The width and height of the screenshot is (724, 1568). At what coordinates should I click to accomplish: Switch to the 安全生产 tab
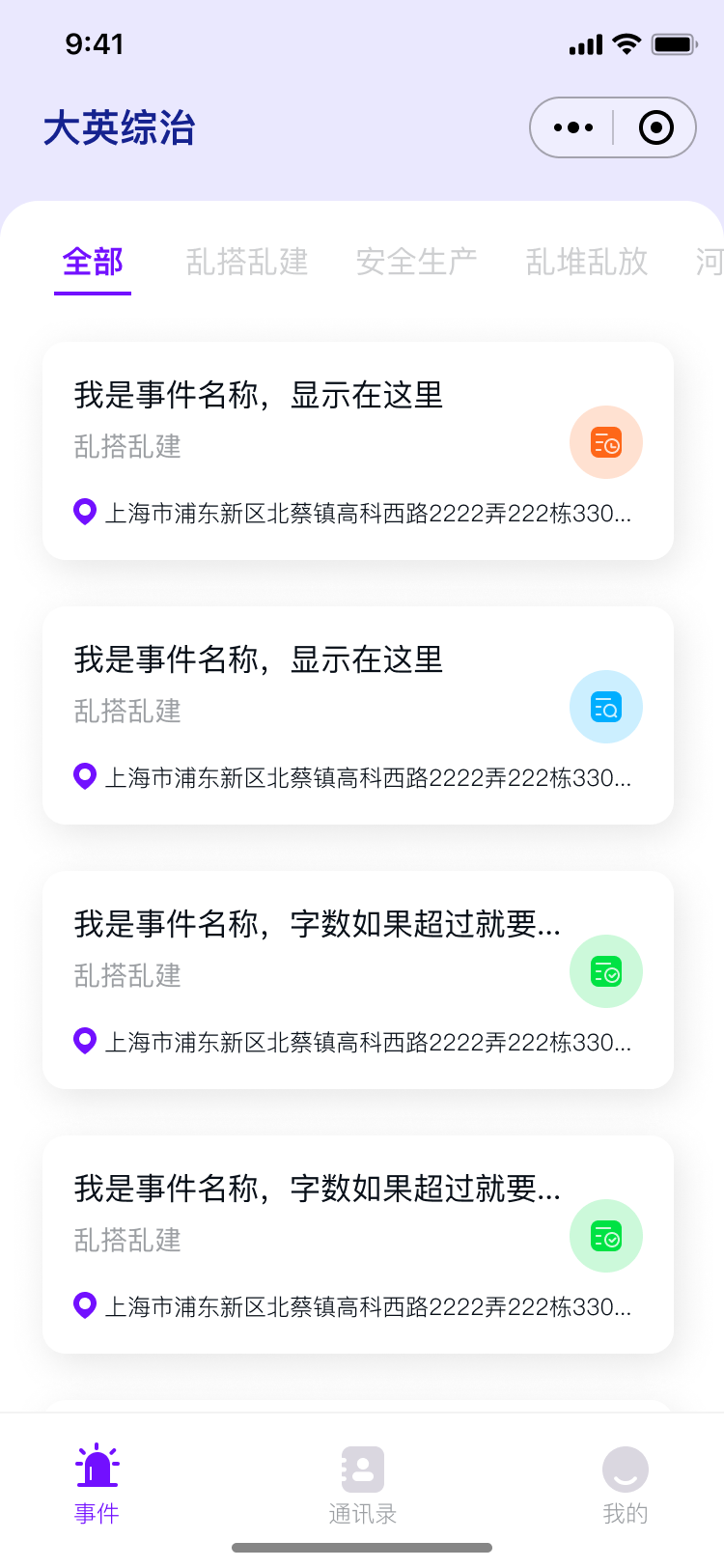tap(417, 262)
